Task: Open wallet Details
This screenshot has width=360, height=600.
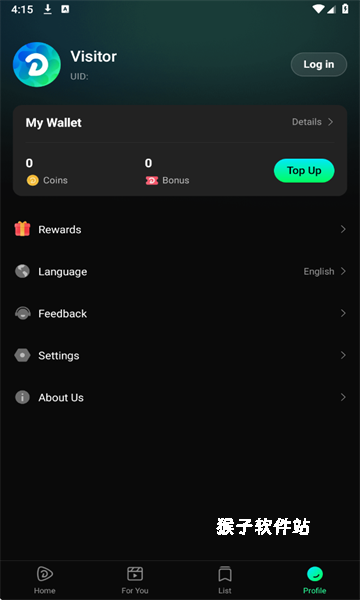Action: tap(313, 122)
